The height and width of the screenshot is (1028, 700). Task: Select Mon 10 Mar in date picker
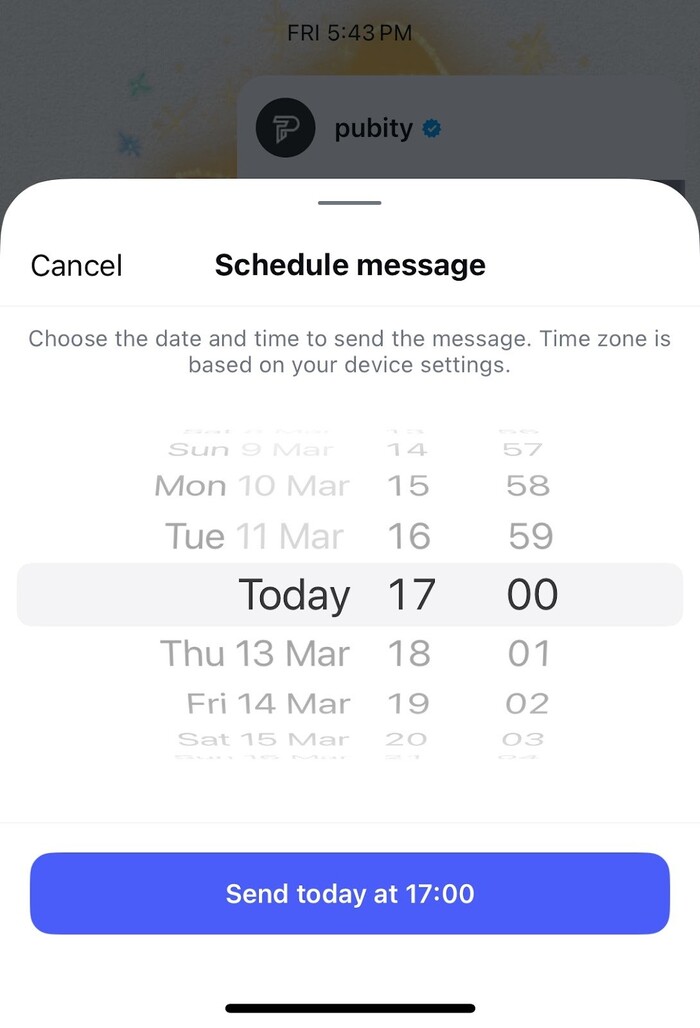[252, 486]
